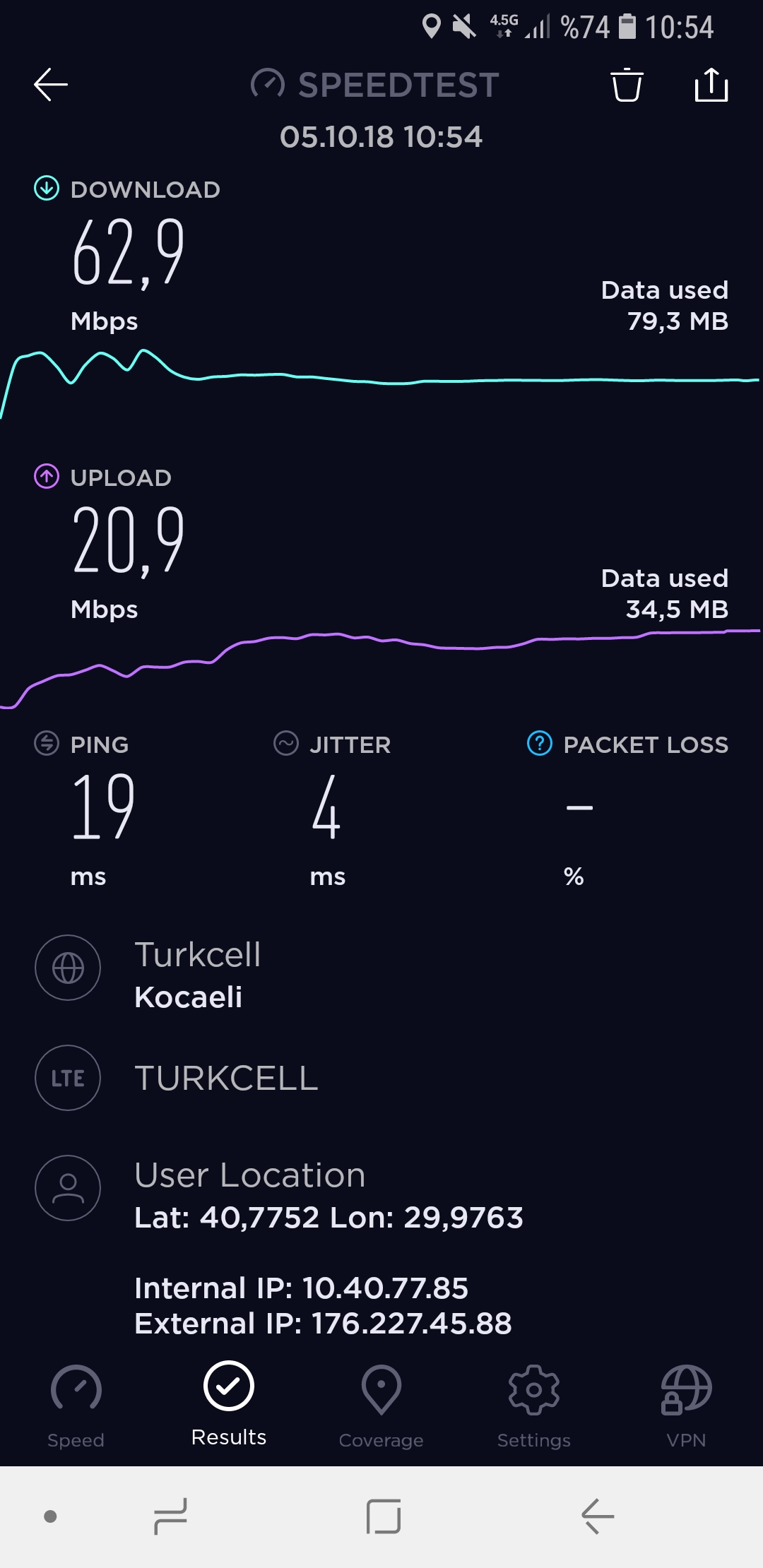Switch to the Speed tab
763x1568 pixels.
[76, 1407]
